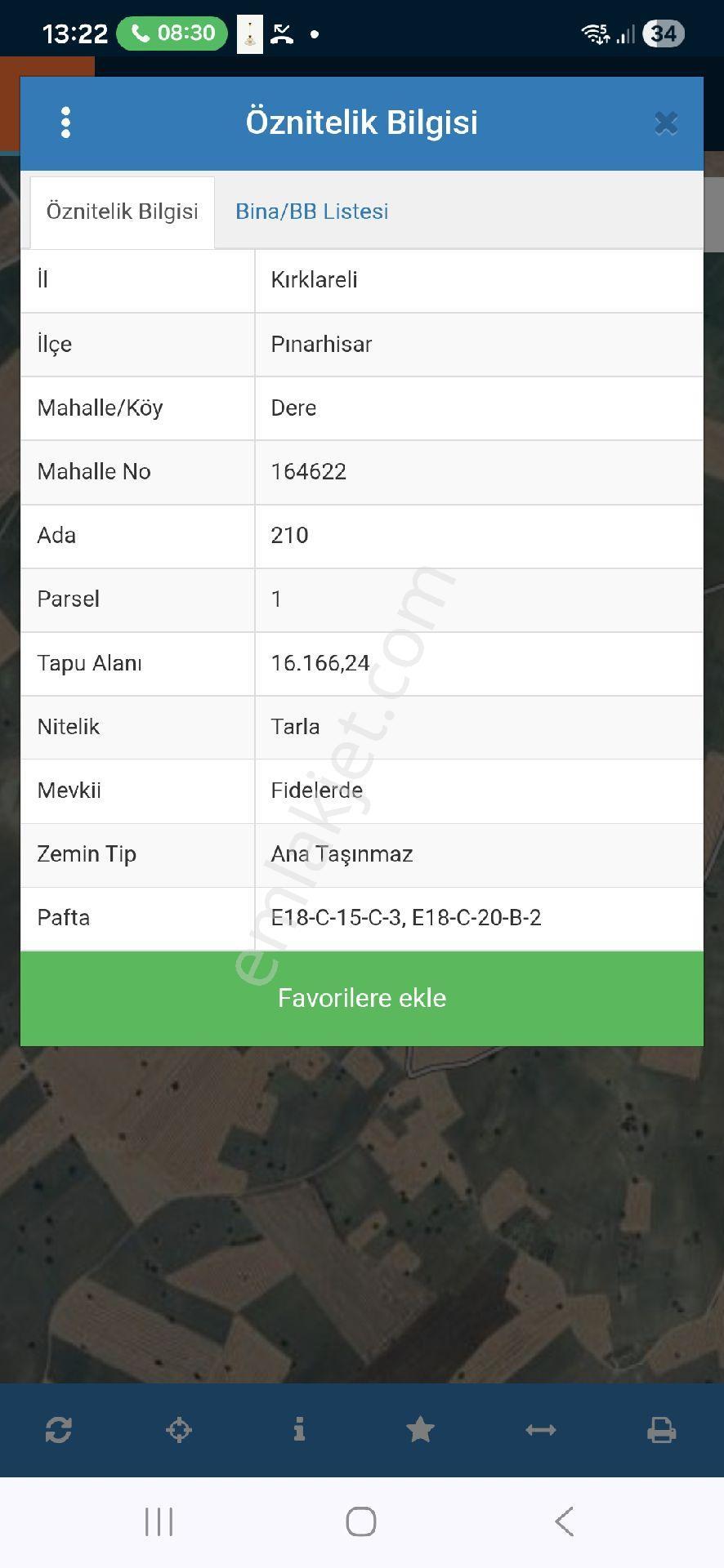
Task: Open the three-dot menu in dialog header
Action: click(x=66, y=122)
